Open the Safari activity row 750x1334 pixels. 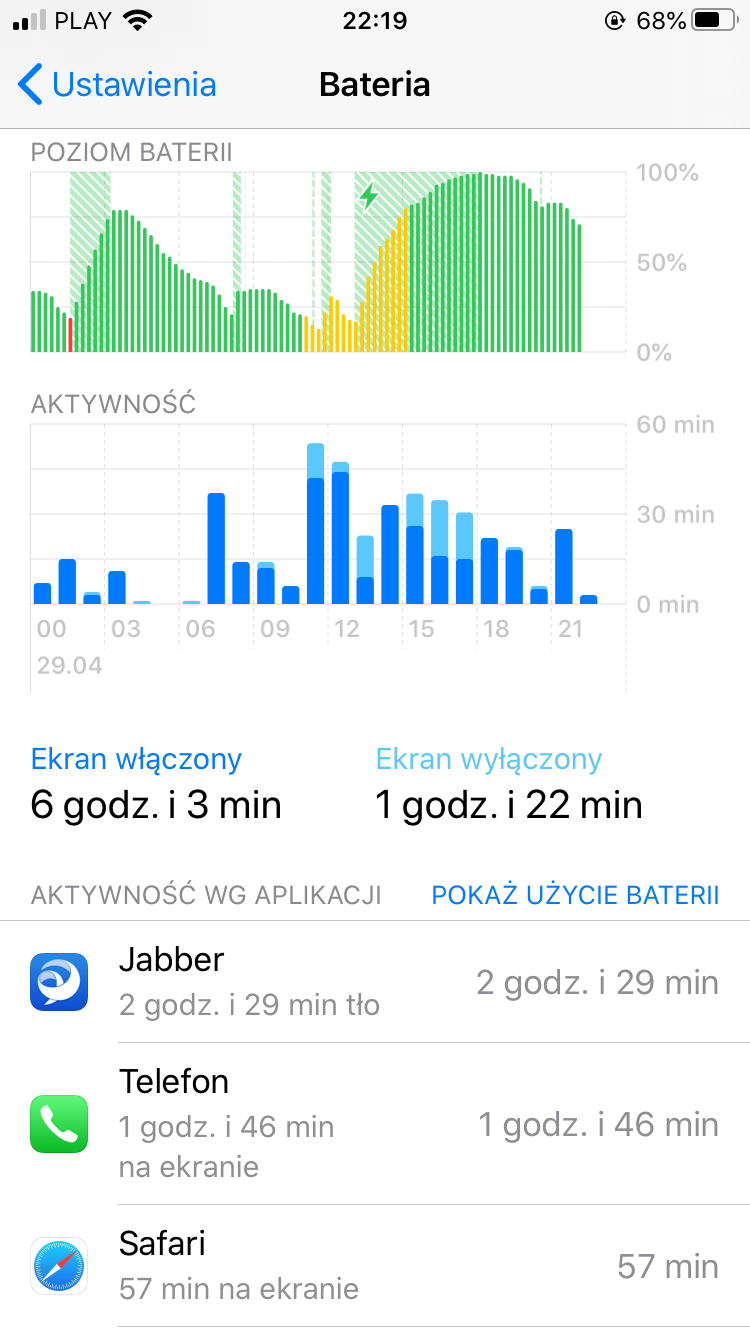coord(375,1266)
